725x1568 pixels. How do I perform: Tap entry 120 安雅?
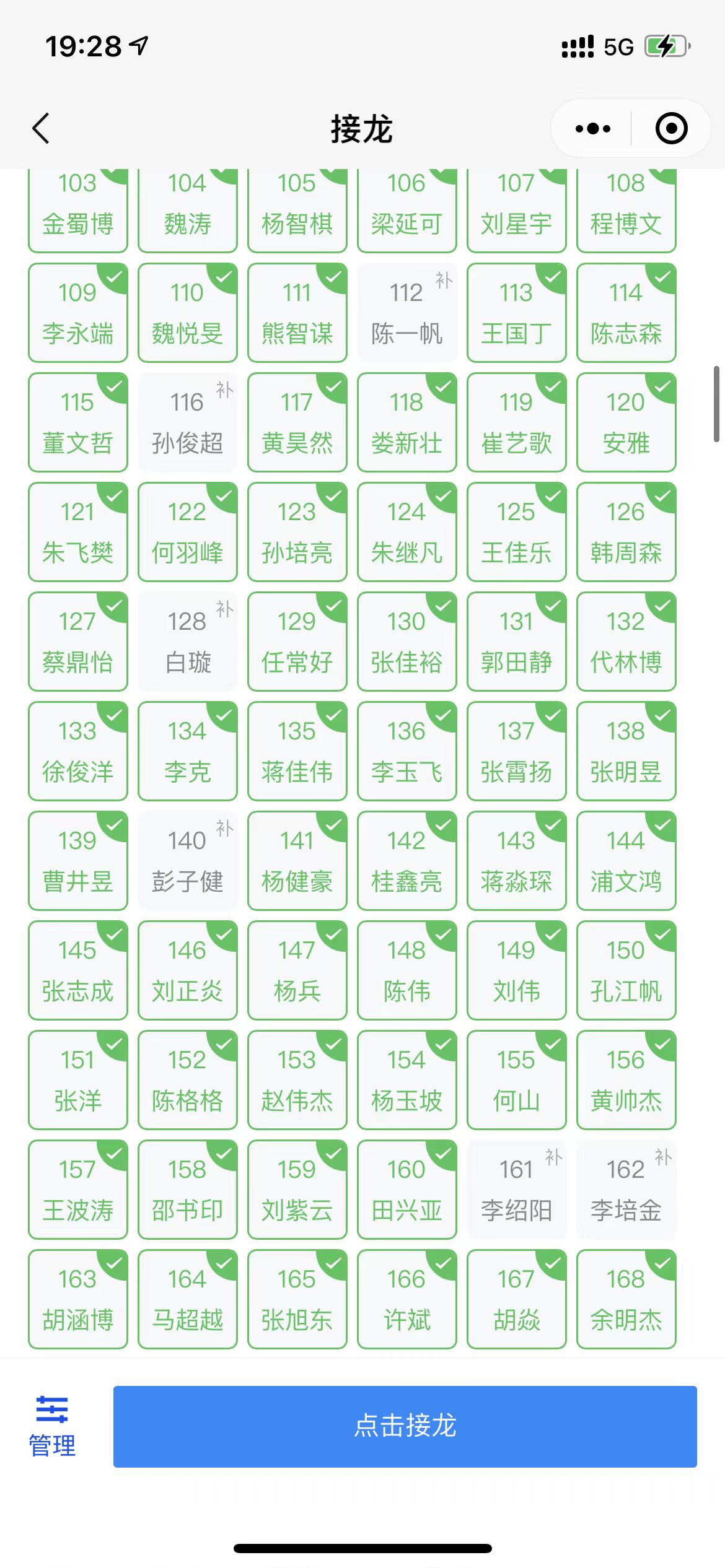coord(626,422)
